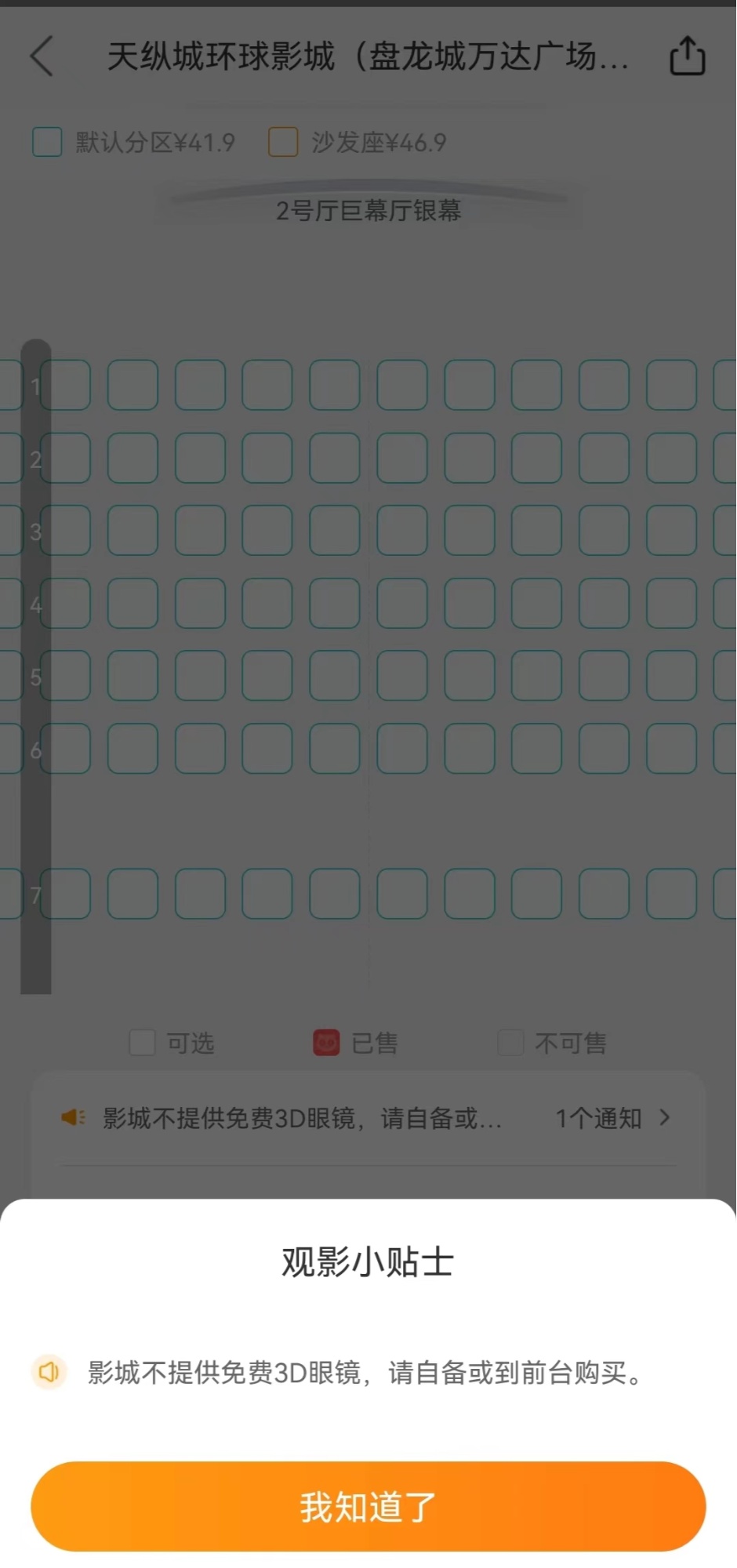The image size is (737, 1568).
Task: Open the 1个通知 notice row
Action: click(612, 1118)
